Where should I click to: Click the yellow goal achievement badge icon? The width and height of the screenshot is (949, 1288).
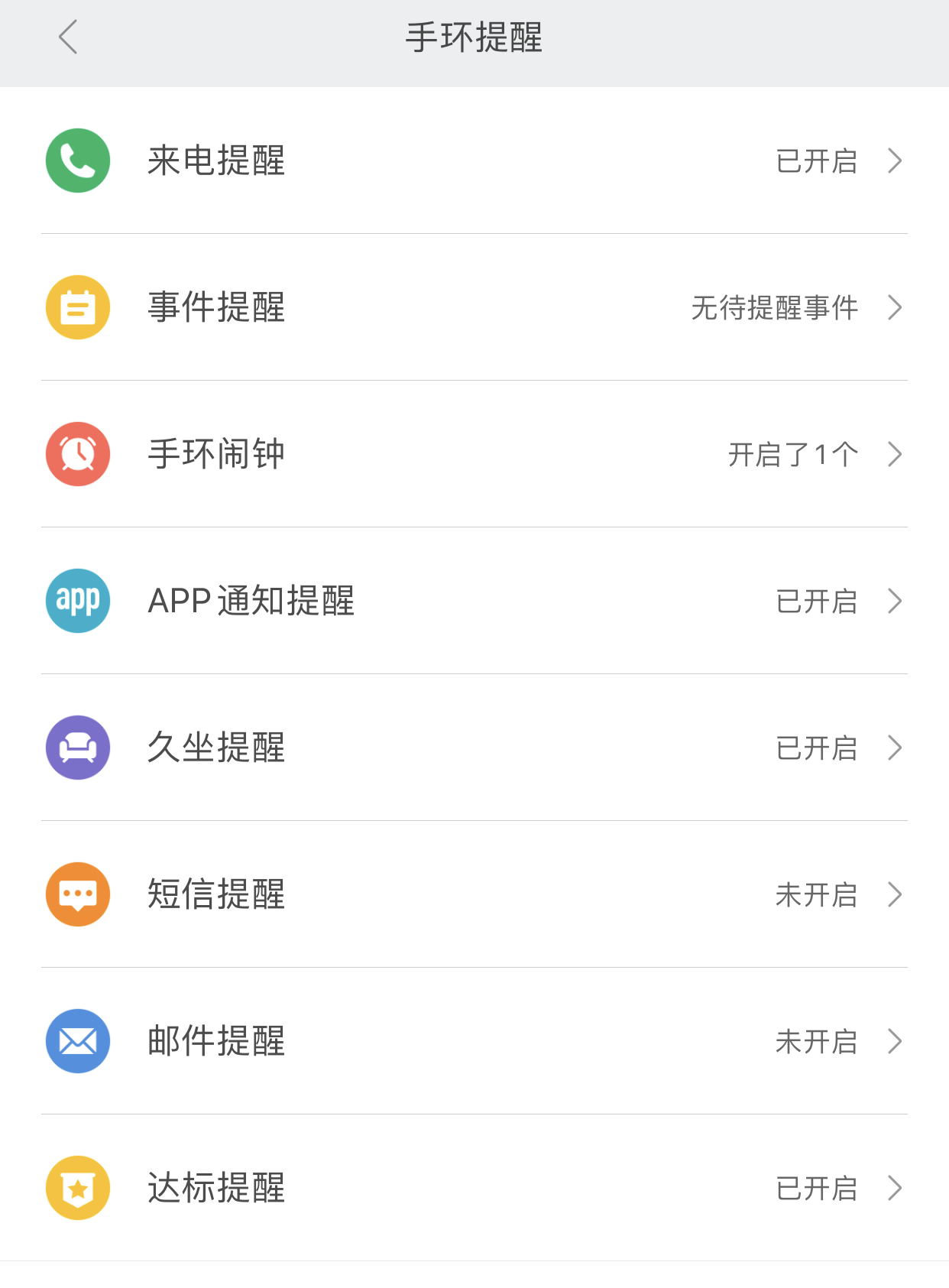click(77, 1188)
